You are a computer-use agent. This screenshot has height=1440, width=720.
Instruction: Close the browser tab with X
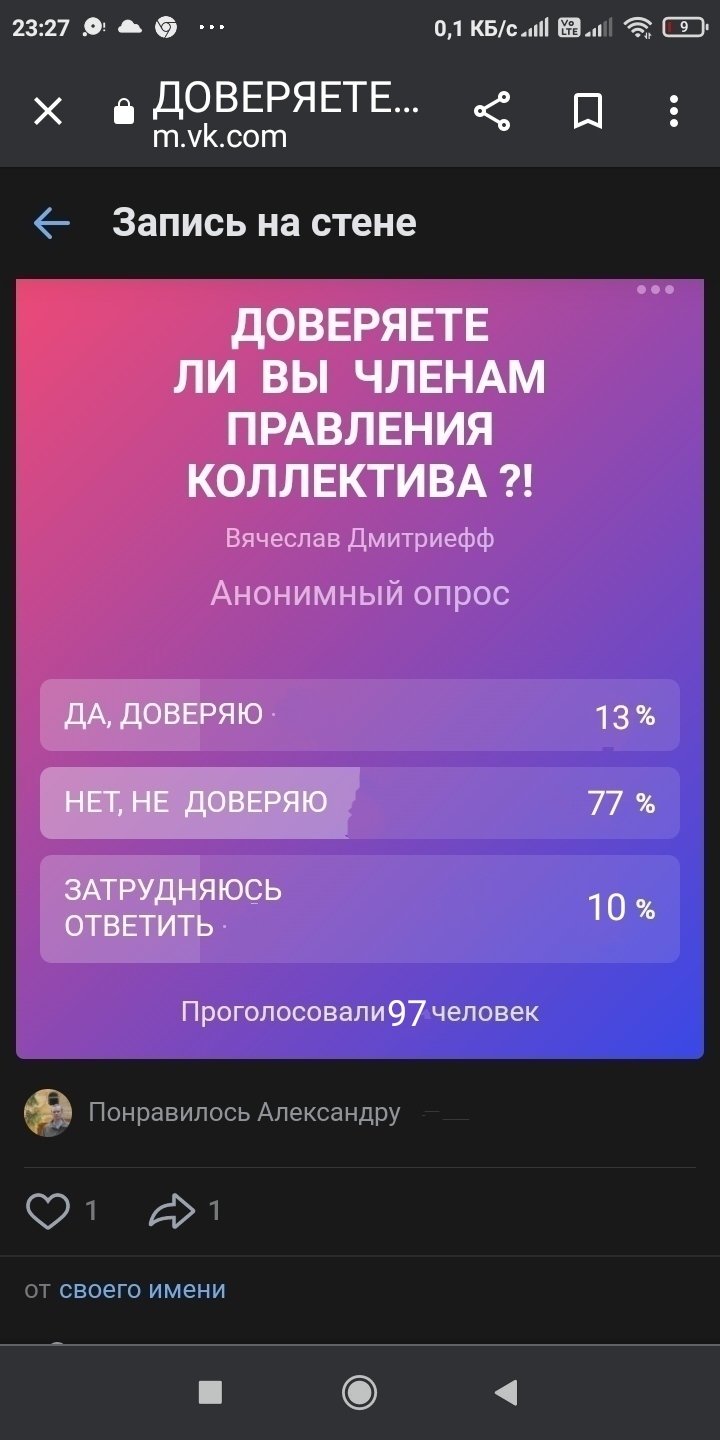(47, 111)
